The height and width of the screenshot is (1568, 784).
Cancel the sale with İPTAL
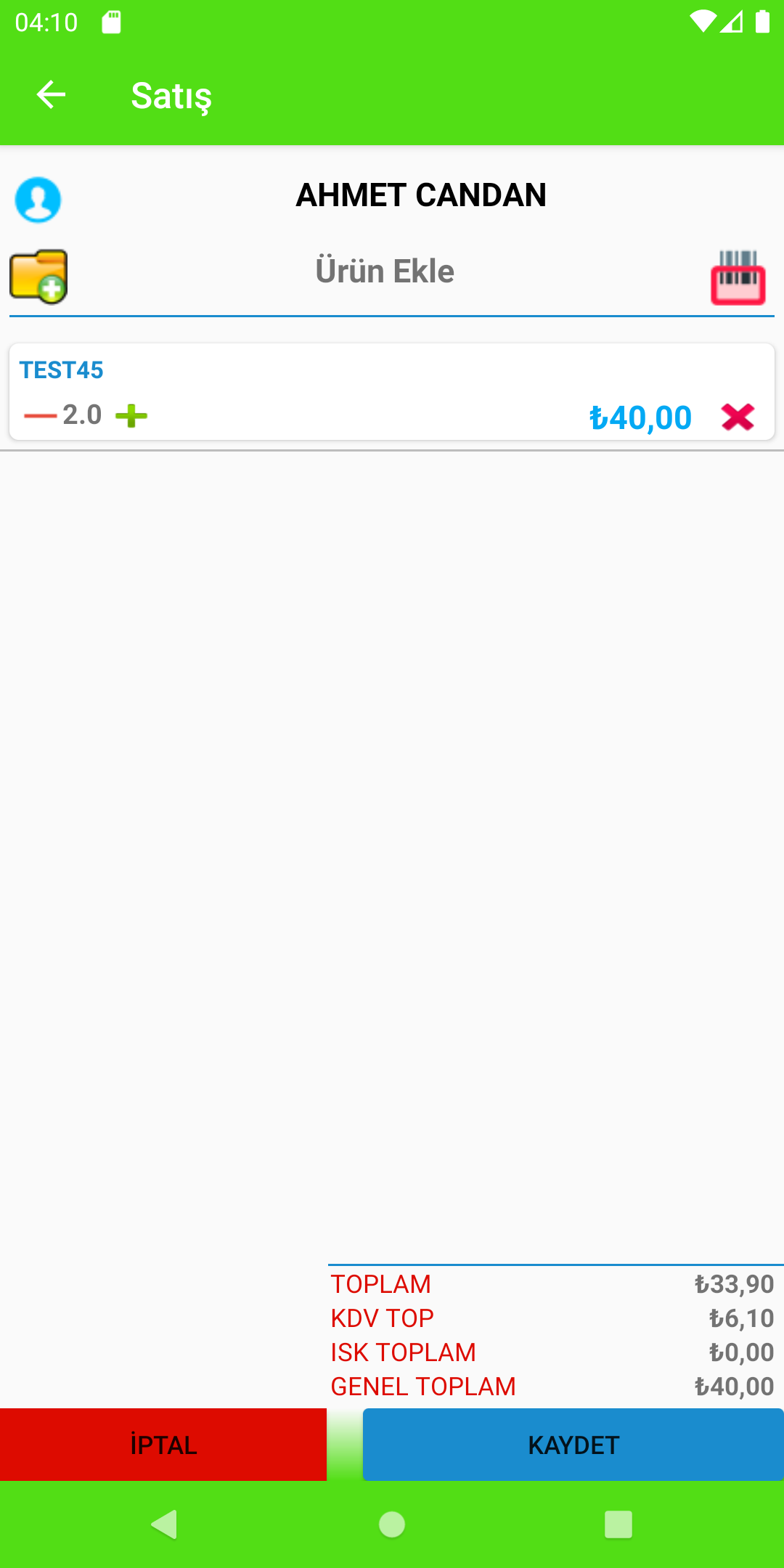[163, 1445]
